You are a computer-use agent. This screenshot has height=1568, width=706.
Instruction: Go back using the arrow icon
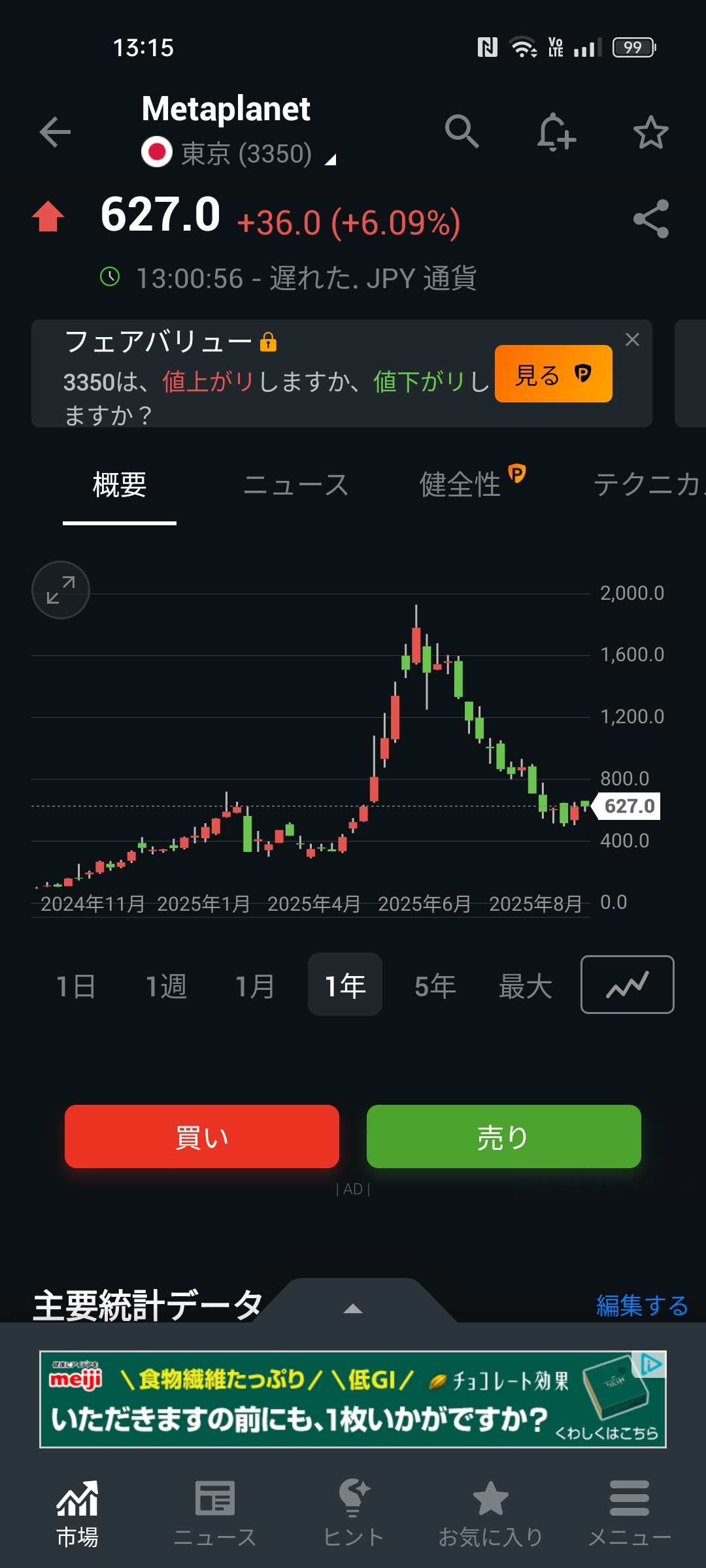coord(55,133)
